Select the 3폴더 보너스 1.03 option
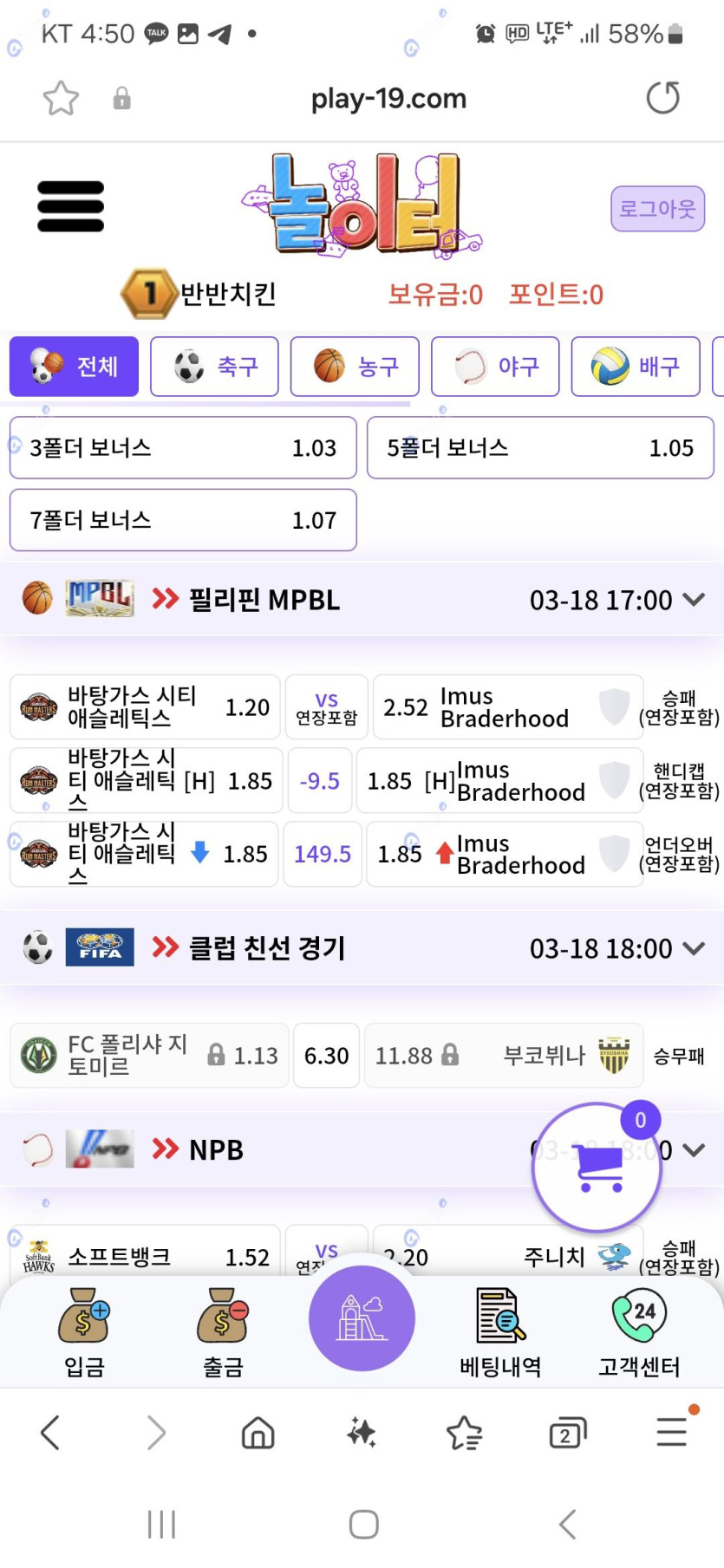 coord(183,448)
